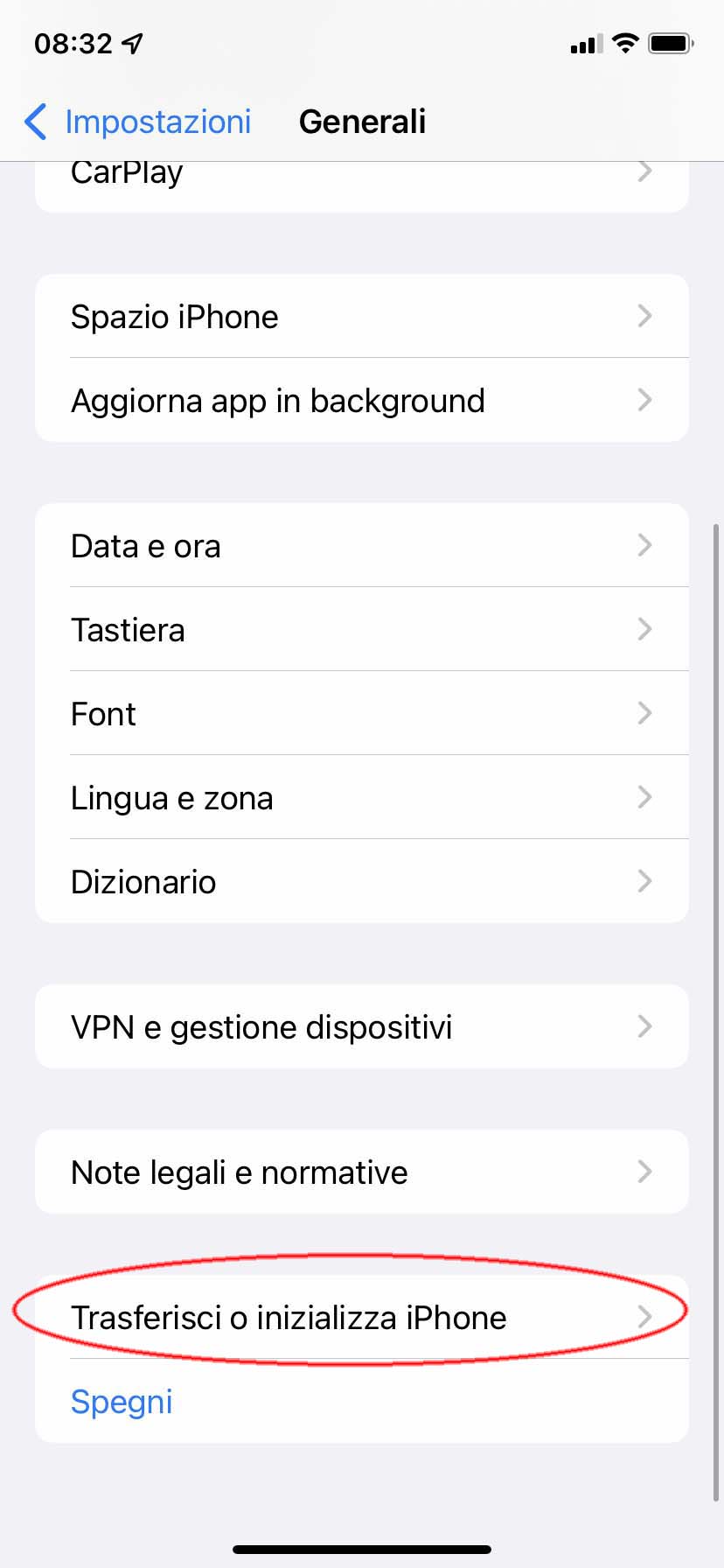724x1568 pixels.
Task: Open the Dizionario row
Action: [361, 881]
